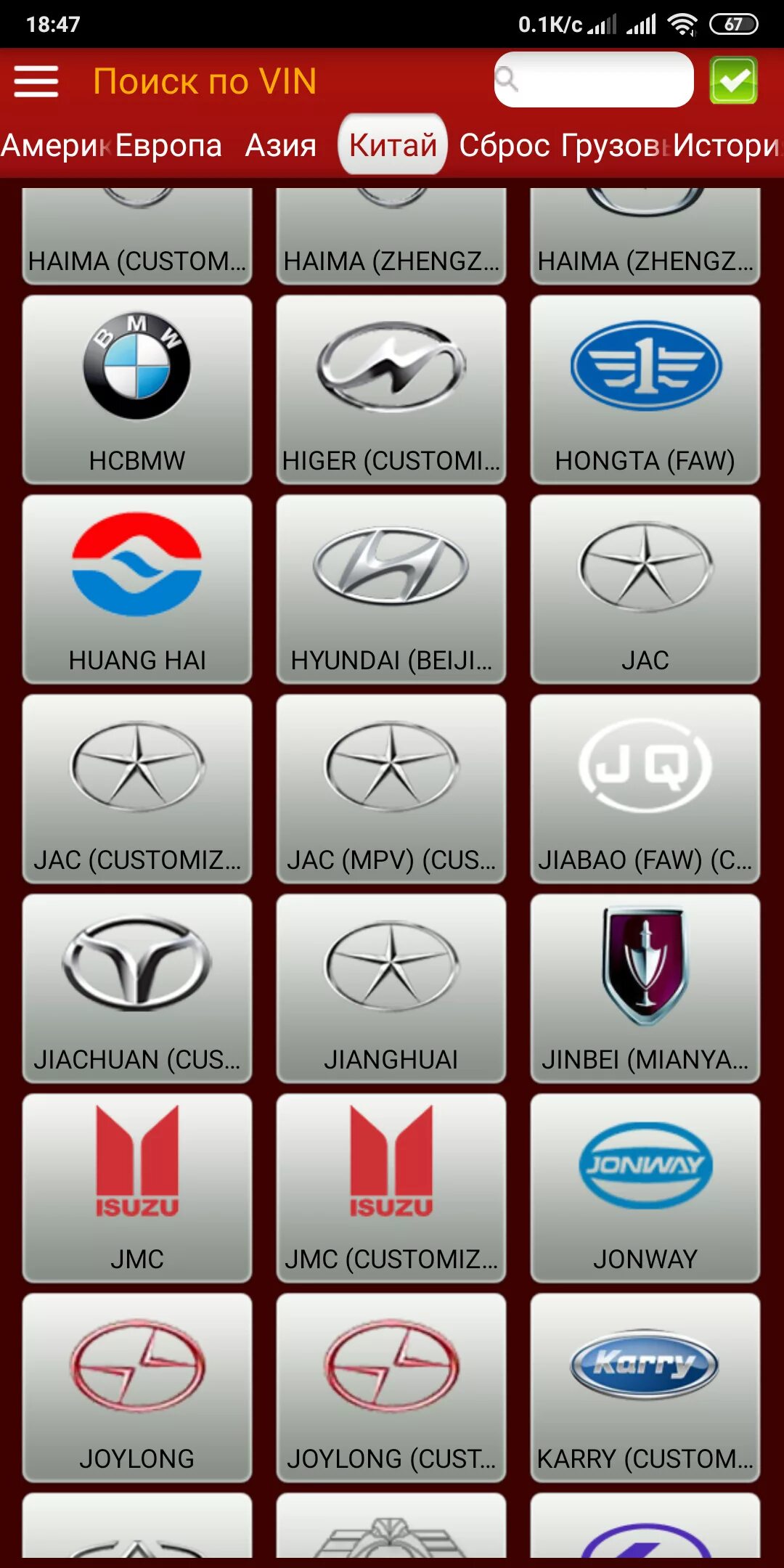Open the JIACHUAN (CUS... tile

(137, 988)
